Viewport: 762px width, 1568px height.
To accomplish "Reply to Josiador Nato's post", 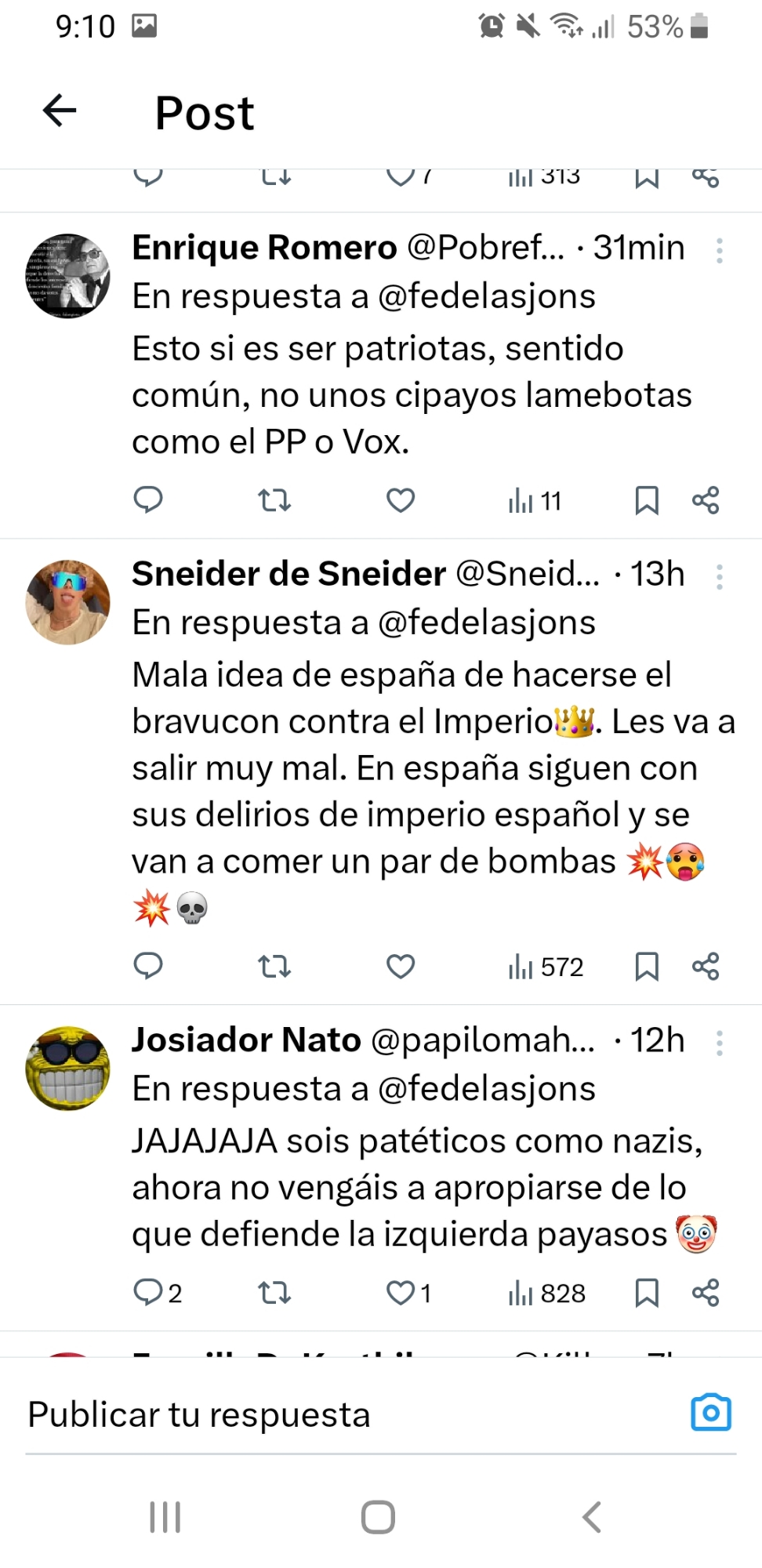I will (x=148, y=1292).
